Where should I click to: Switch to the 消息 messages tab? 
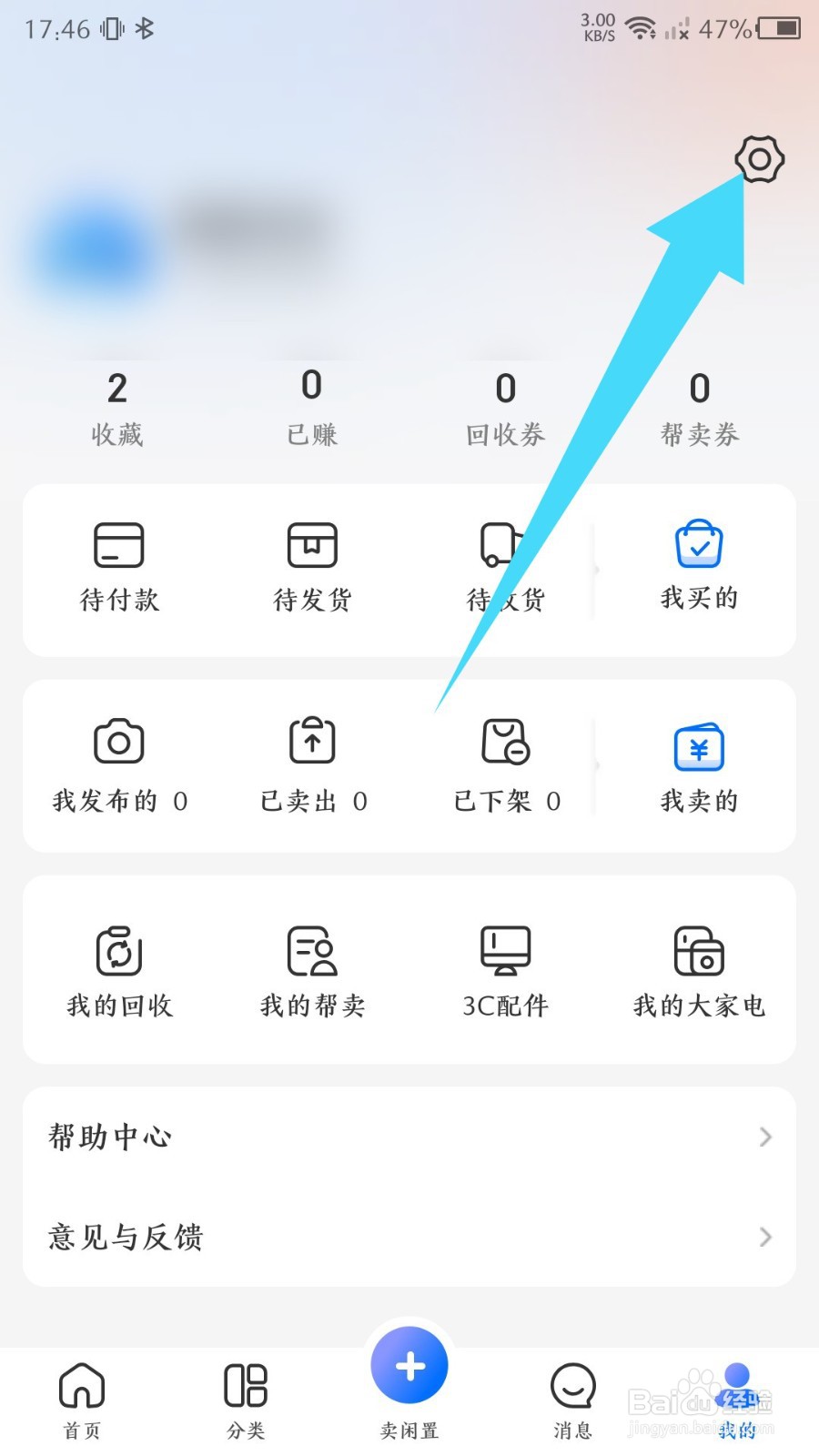pos(573,1400)
